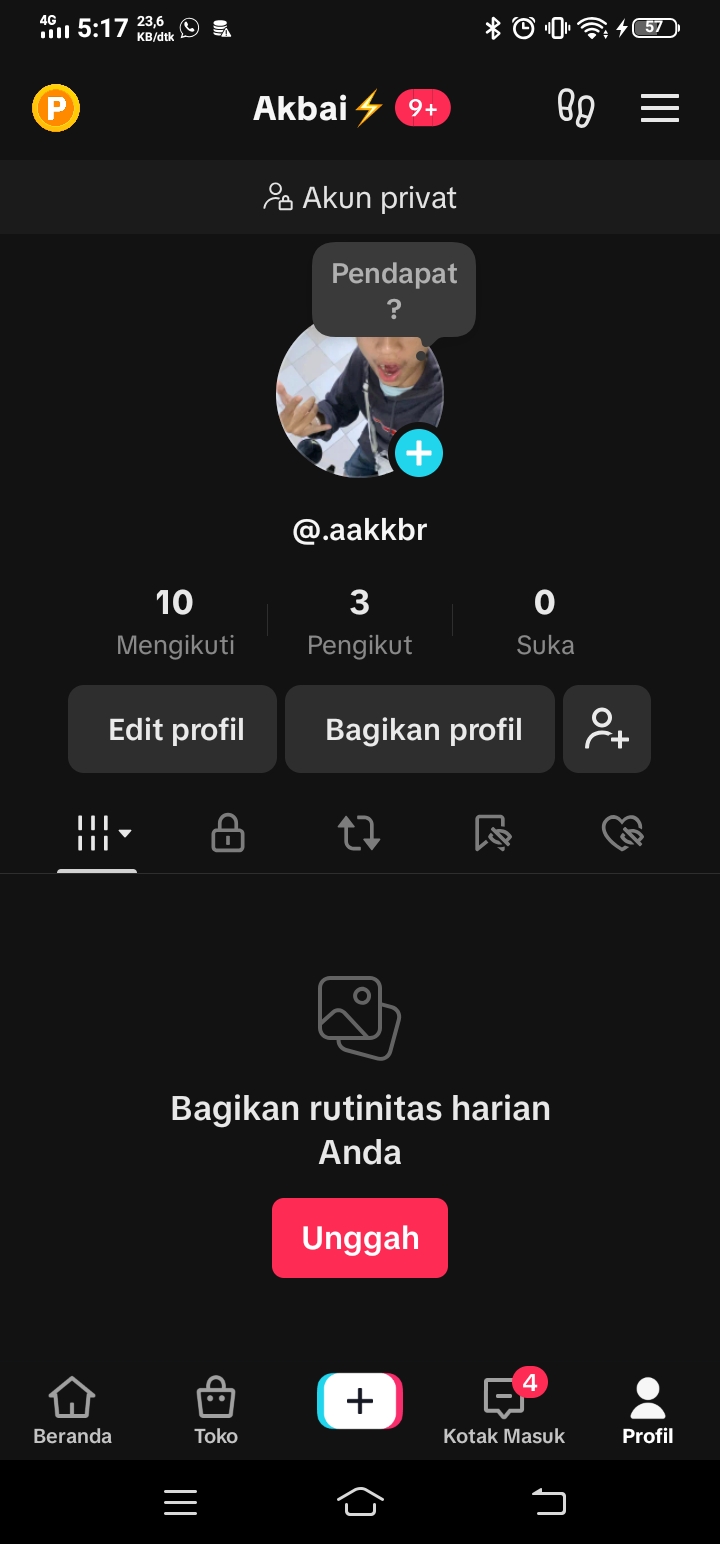The height and width of the screenshot is (1544, 720).
Task: Switch to the reposts tab
Action: coord(358,833)
